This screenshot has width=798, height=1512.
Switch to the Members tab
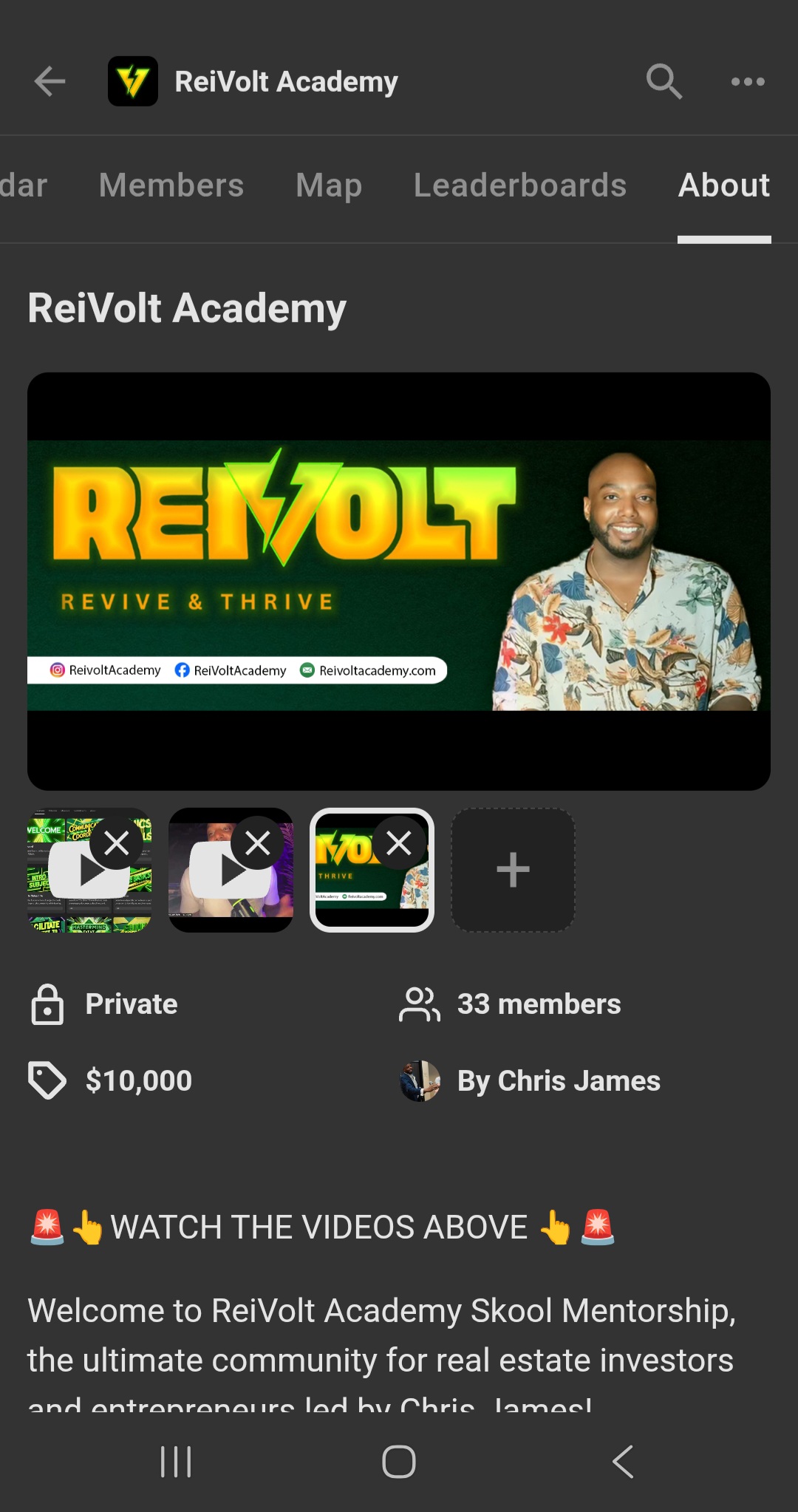(x=171, y=185)
